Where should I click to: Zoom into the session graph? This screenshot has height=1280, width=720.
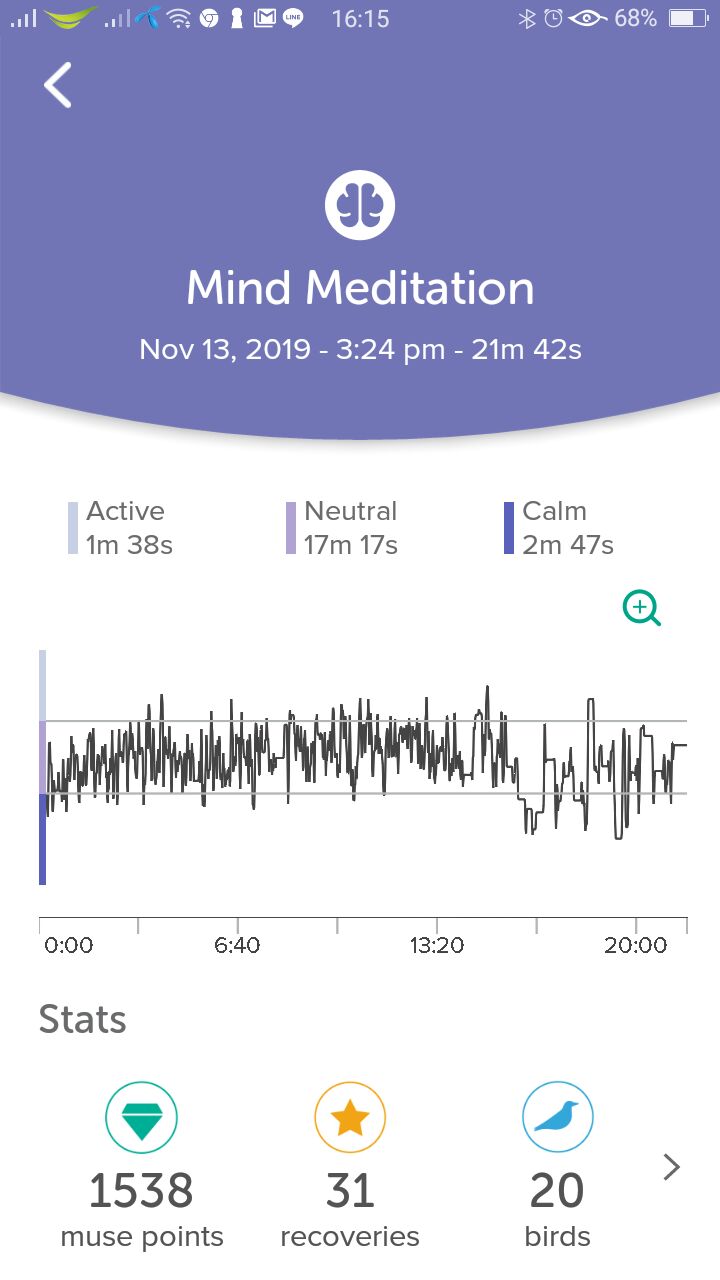[642, 608]
